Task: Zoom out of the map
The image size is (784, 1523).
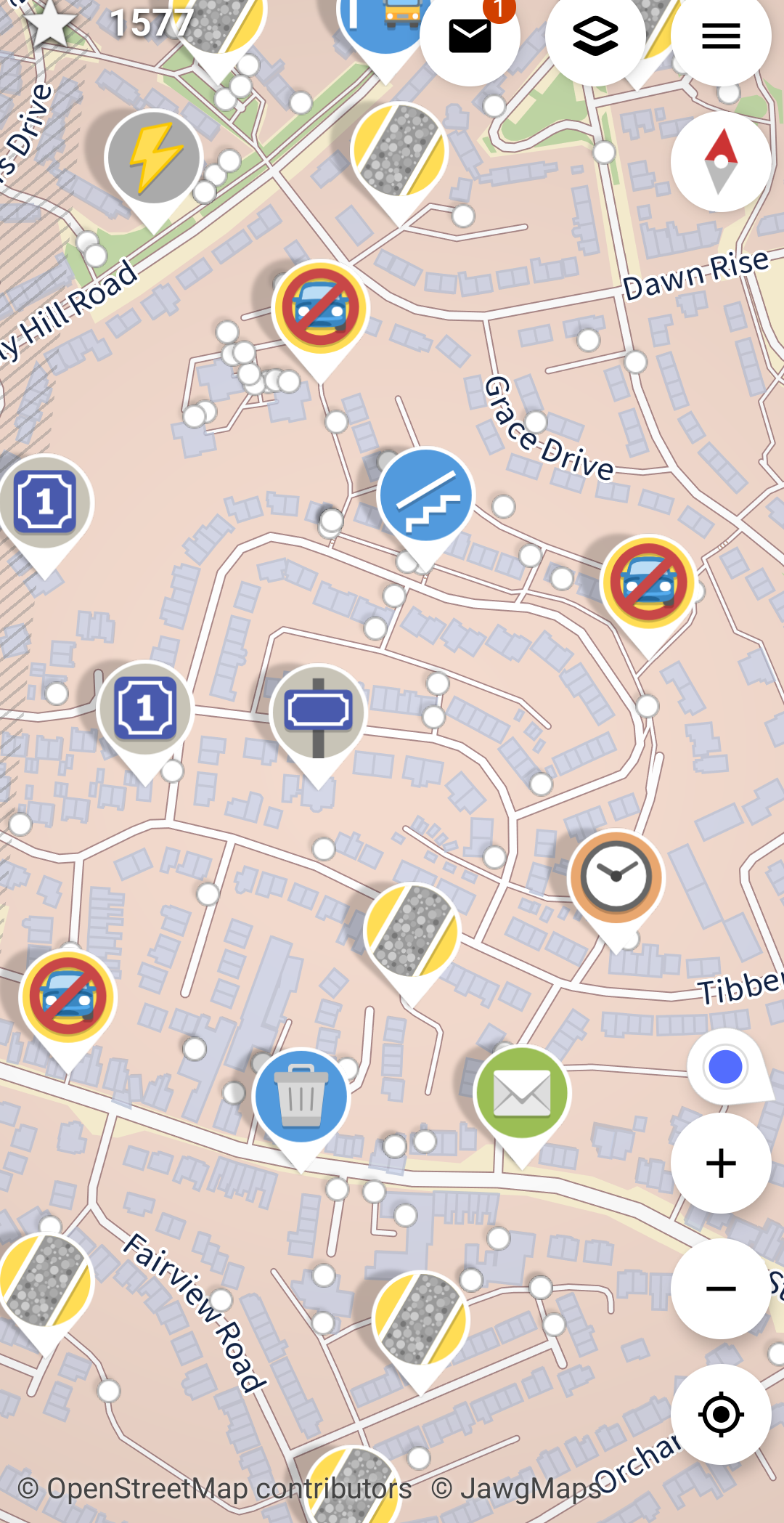Action: [721, 1289]
